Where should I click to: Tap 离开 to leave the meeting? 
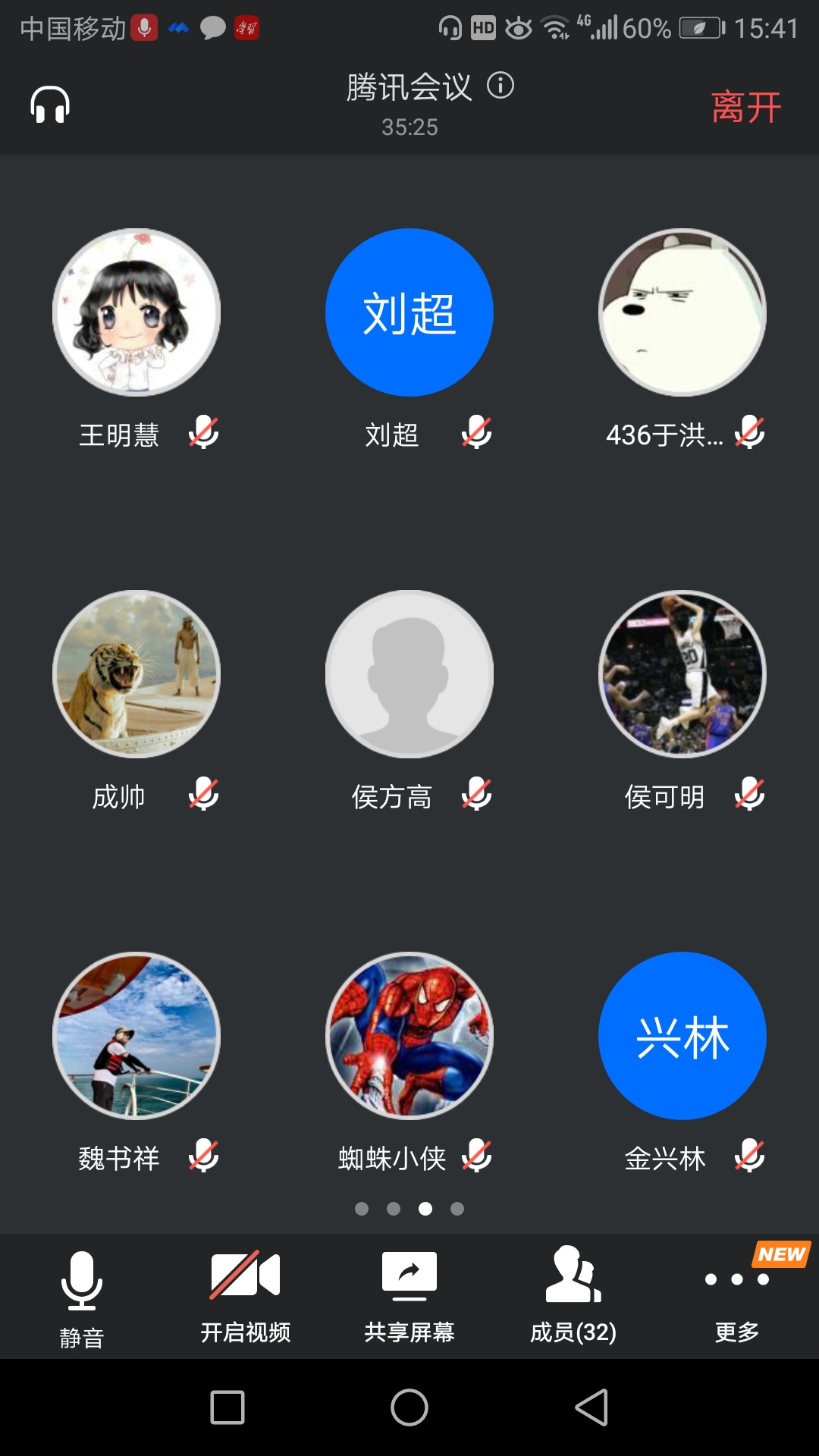(x=746, y=107)
